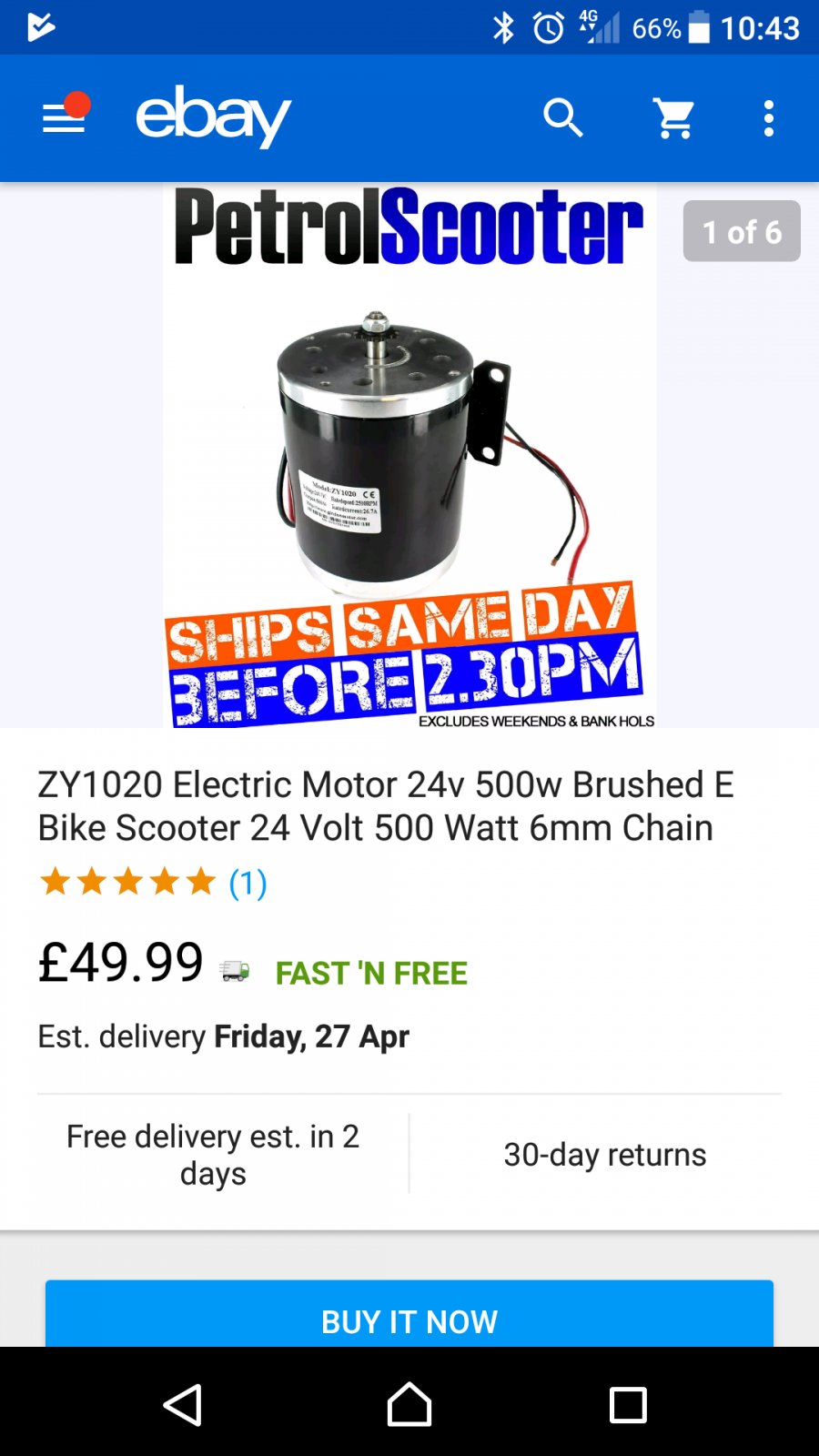This screenshot has height=1456, width=819.
Task: Open the star rating reviews (1)
Action: pyautogui.click(x=152, y=882)
